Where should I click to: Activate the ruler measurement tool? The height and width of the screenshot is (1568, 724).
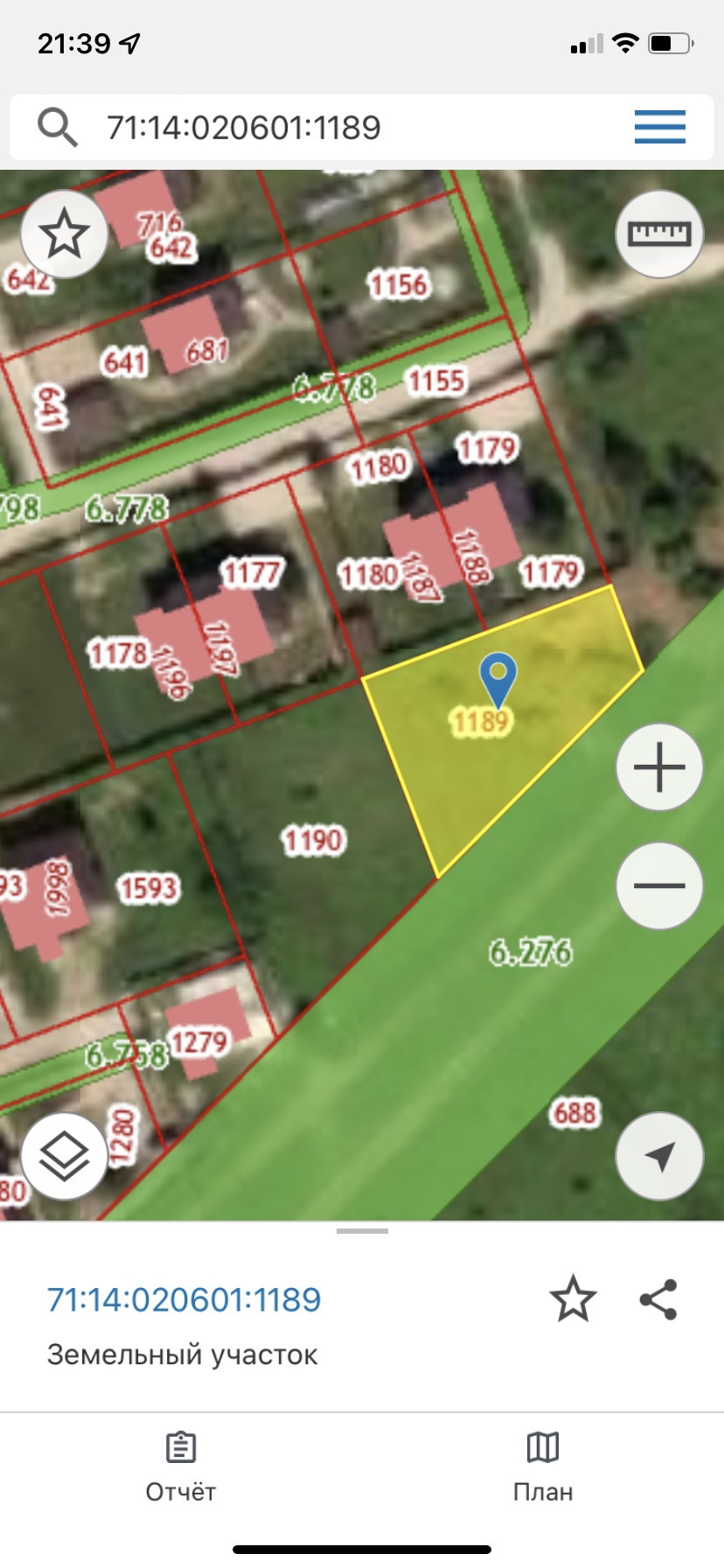(659, 234)
